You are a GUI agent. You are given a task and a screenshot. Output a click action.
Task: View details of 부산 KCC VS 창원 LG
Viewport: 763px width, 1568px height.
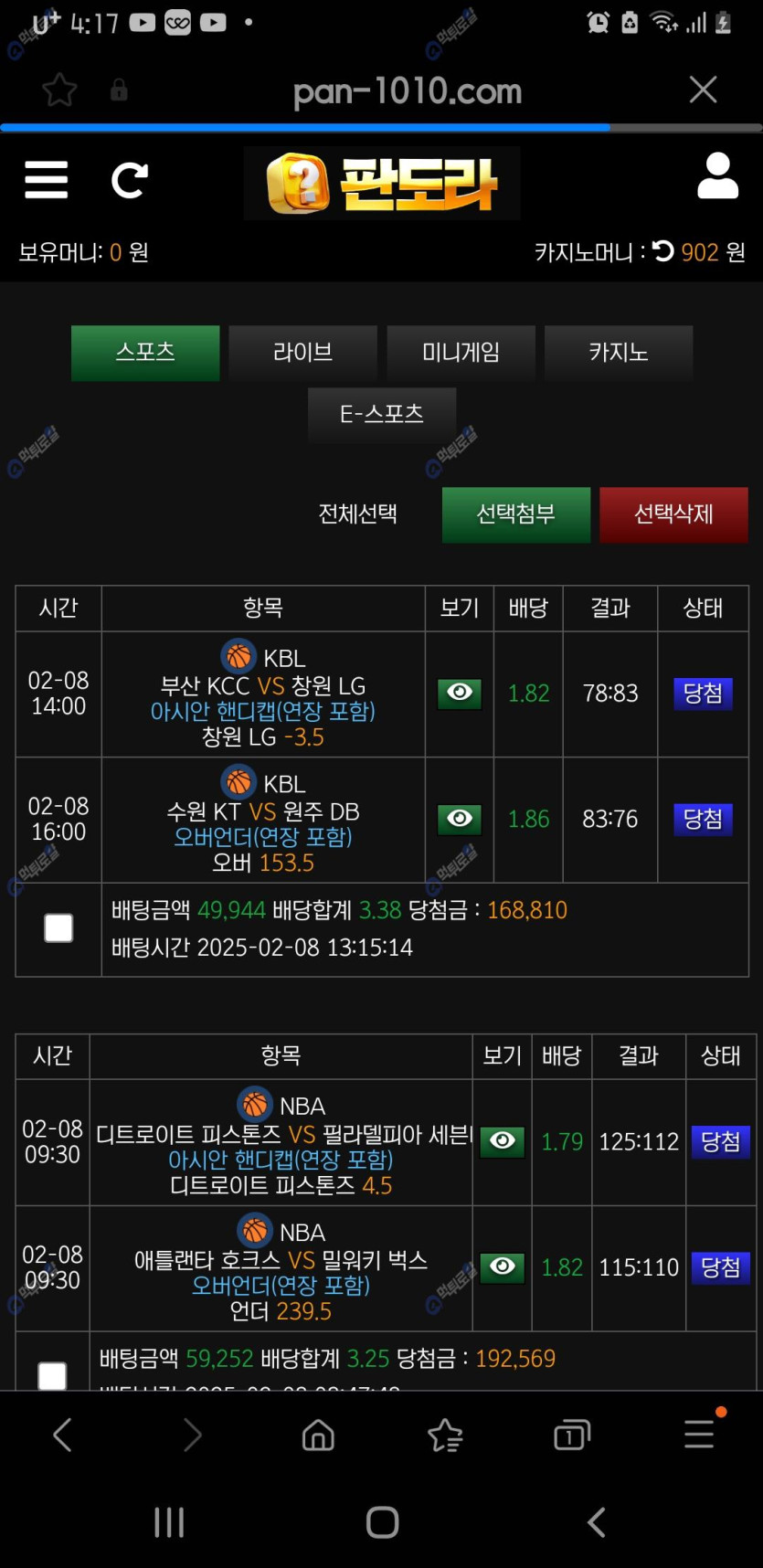pos(460,694)
